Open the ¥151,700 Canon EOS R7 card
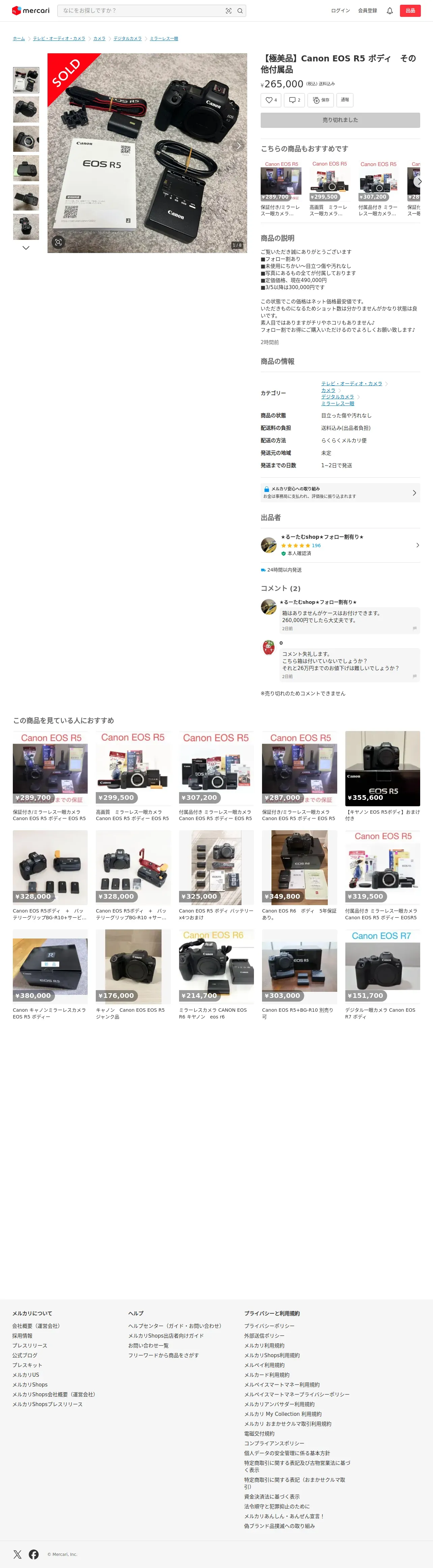This screenshot has height=1568, width=433. point(382,975)
